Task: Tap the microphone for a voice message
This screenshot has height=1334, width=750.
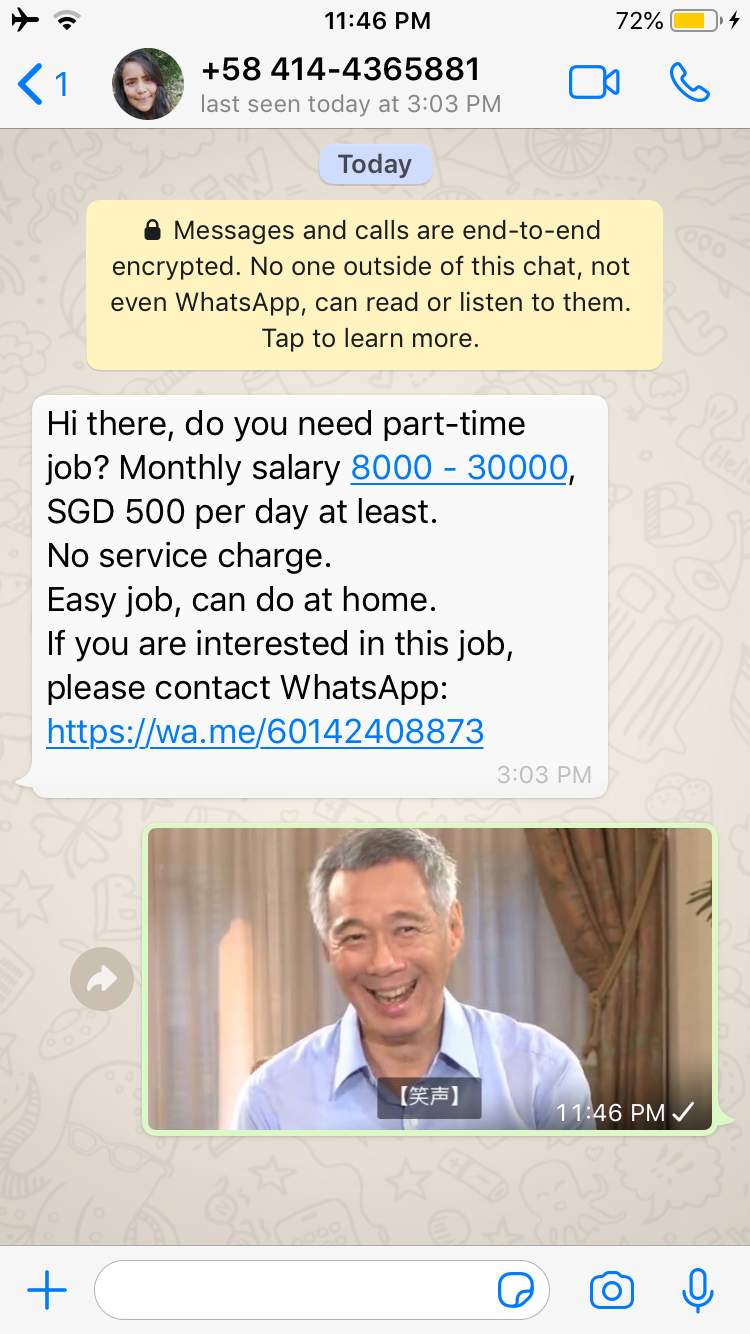Action: [x=697, y=1291]
